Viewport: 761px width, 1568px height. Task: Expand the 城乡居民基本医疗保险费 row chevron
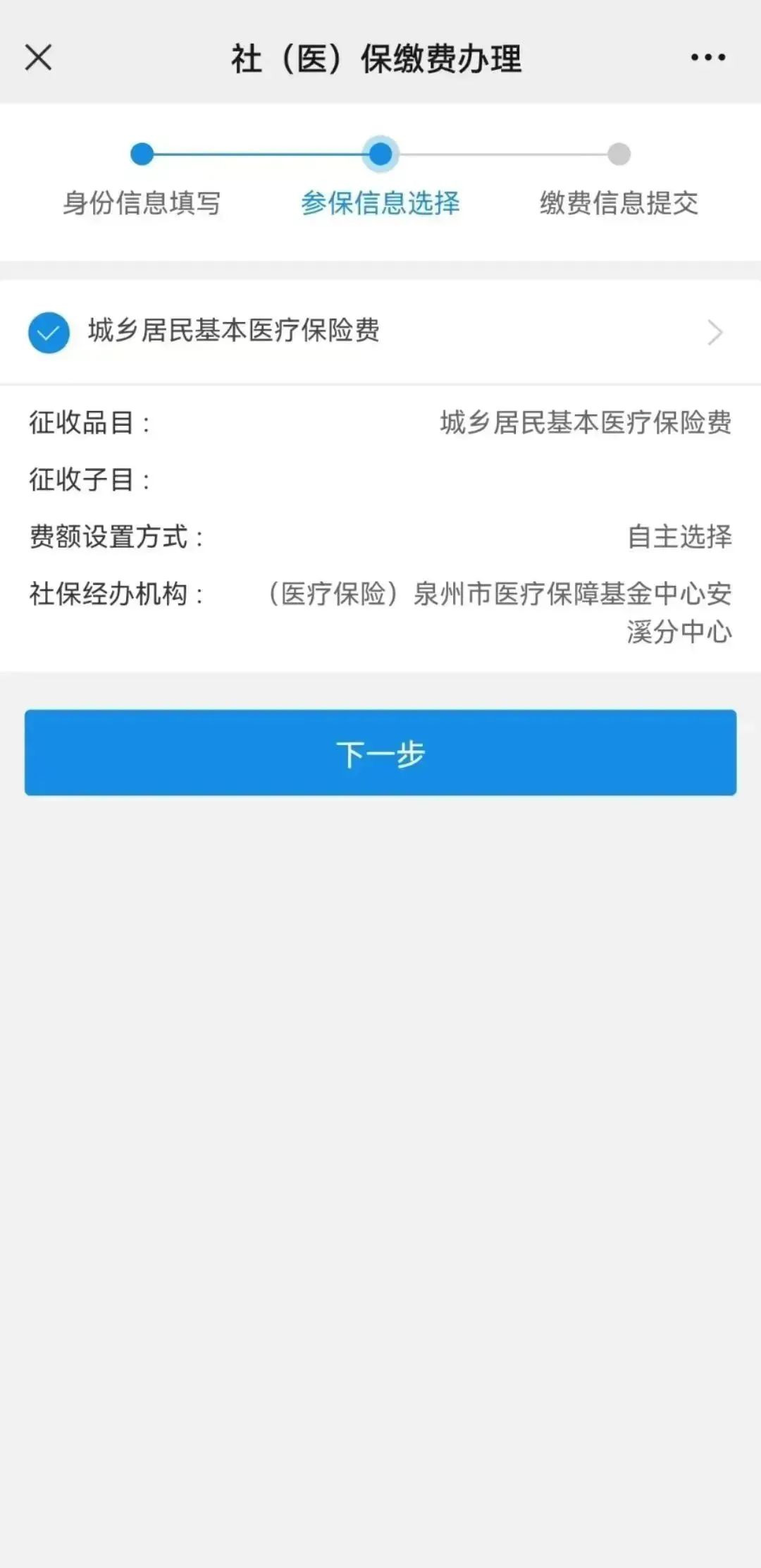click(x=715, y=332)
